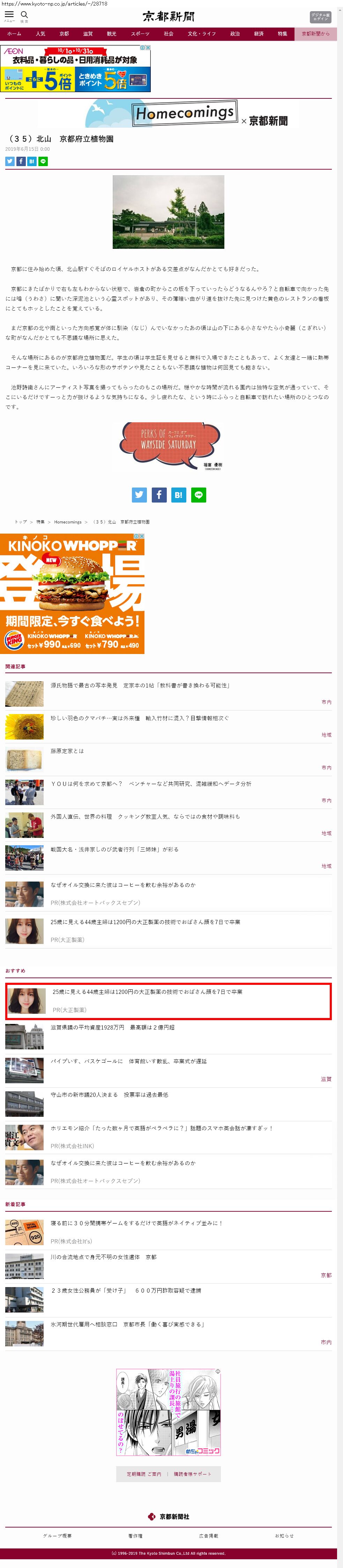
Task: Open the 購読者様サポート link
Action: click(x=192, y=1474)
